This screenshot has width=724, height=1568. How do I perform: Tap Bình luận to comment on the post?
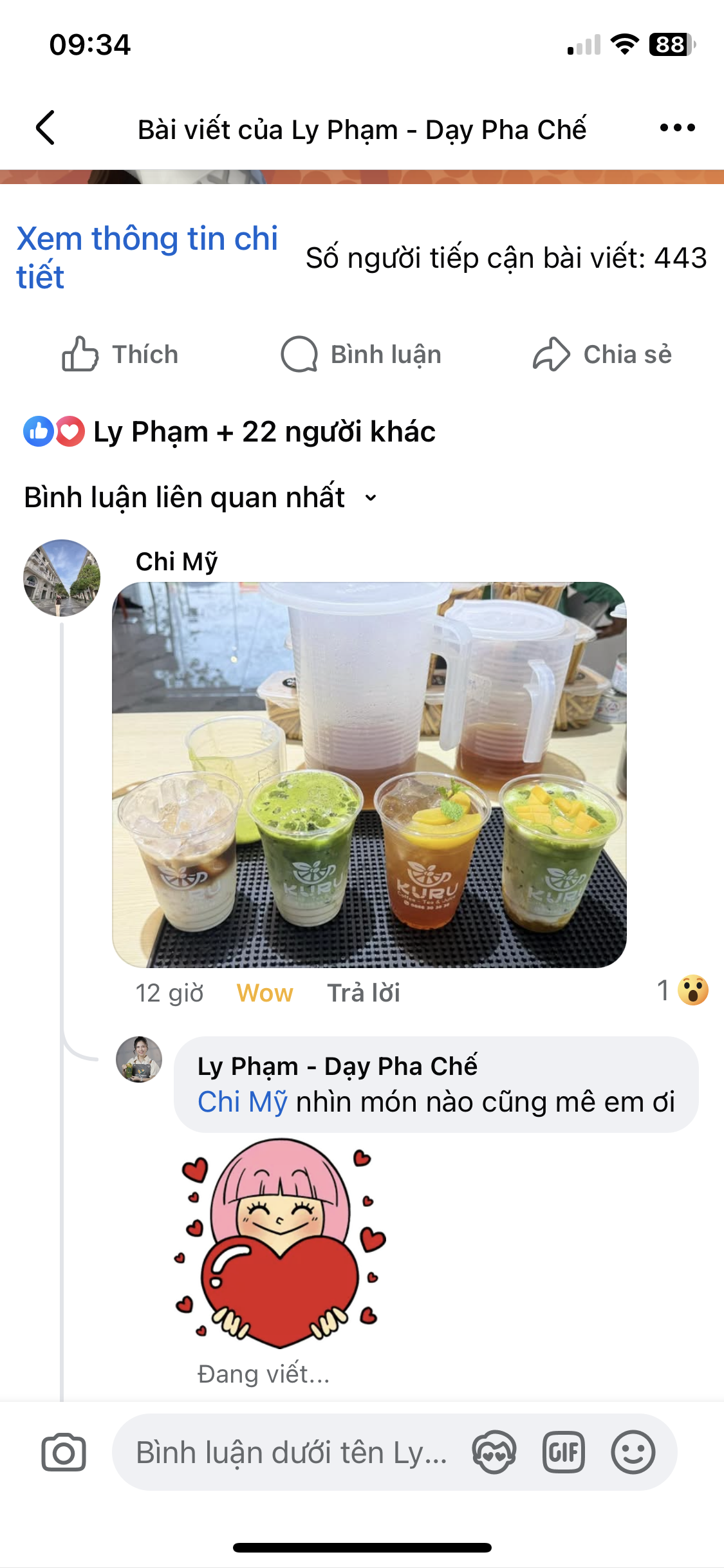tap(362, 354)
